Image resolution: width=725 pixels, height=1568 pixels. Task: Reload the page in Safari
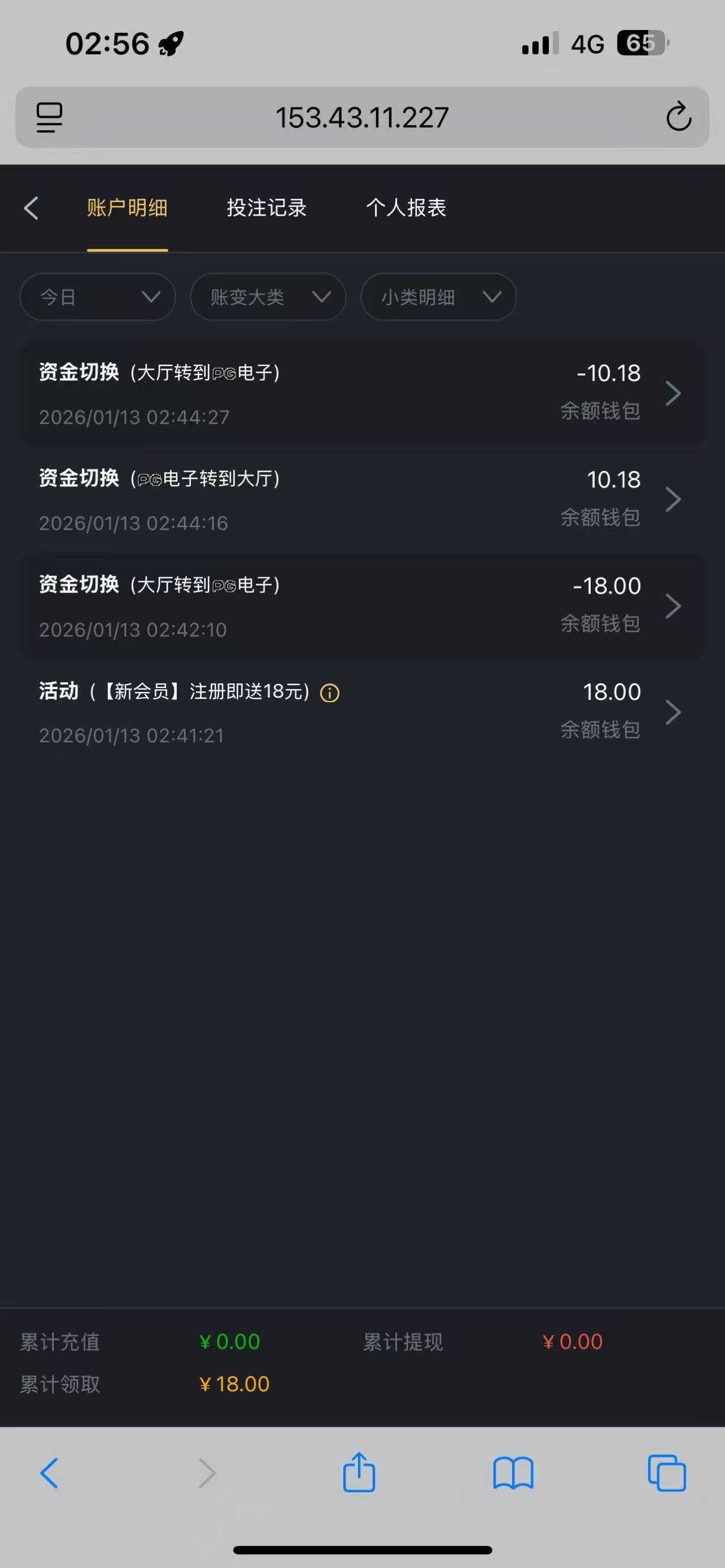pos(679,117)
